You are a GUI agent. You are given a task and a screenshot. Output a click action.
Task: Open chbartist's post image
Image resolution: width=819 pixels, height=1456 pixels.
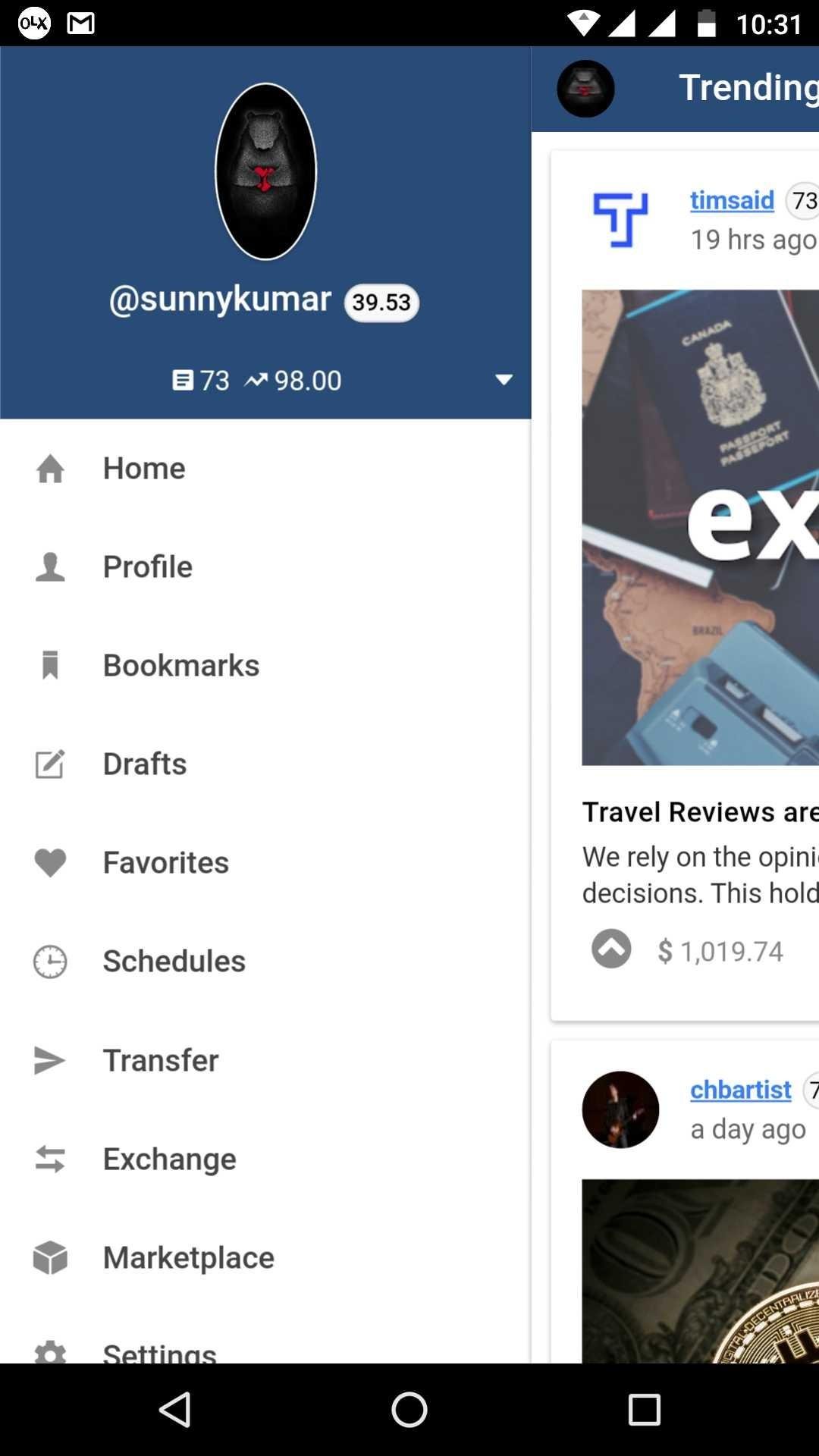click(x=701, y=1271)
